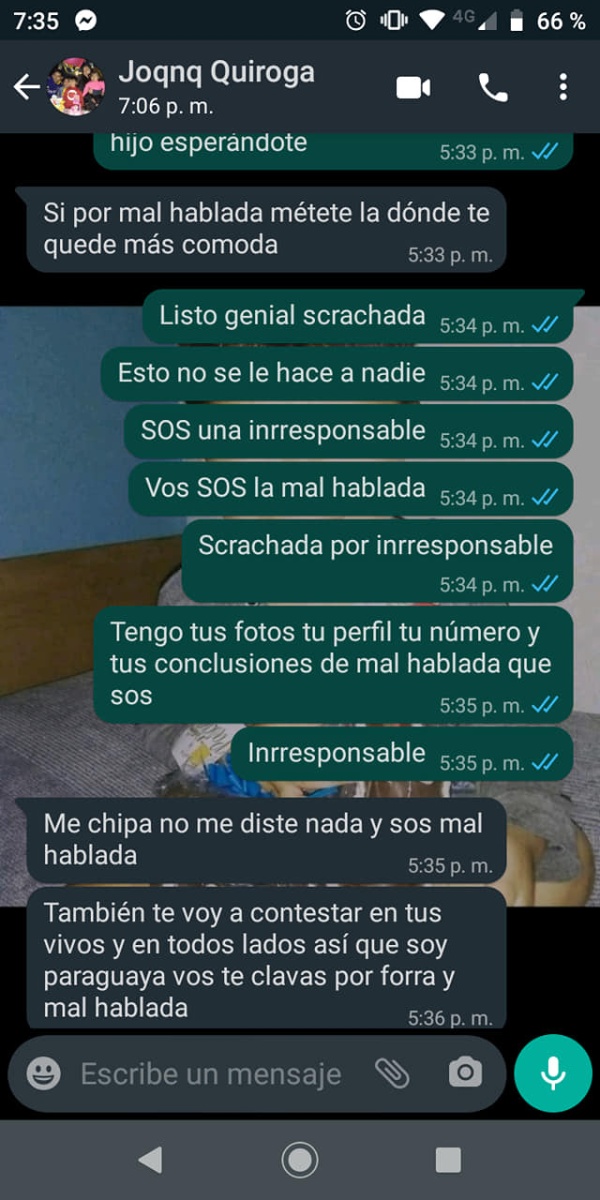Go to the home screen

click(x=299, y=1160)
